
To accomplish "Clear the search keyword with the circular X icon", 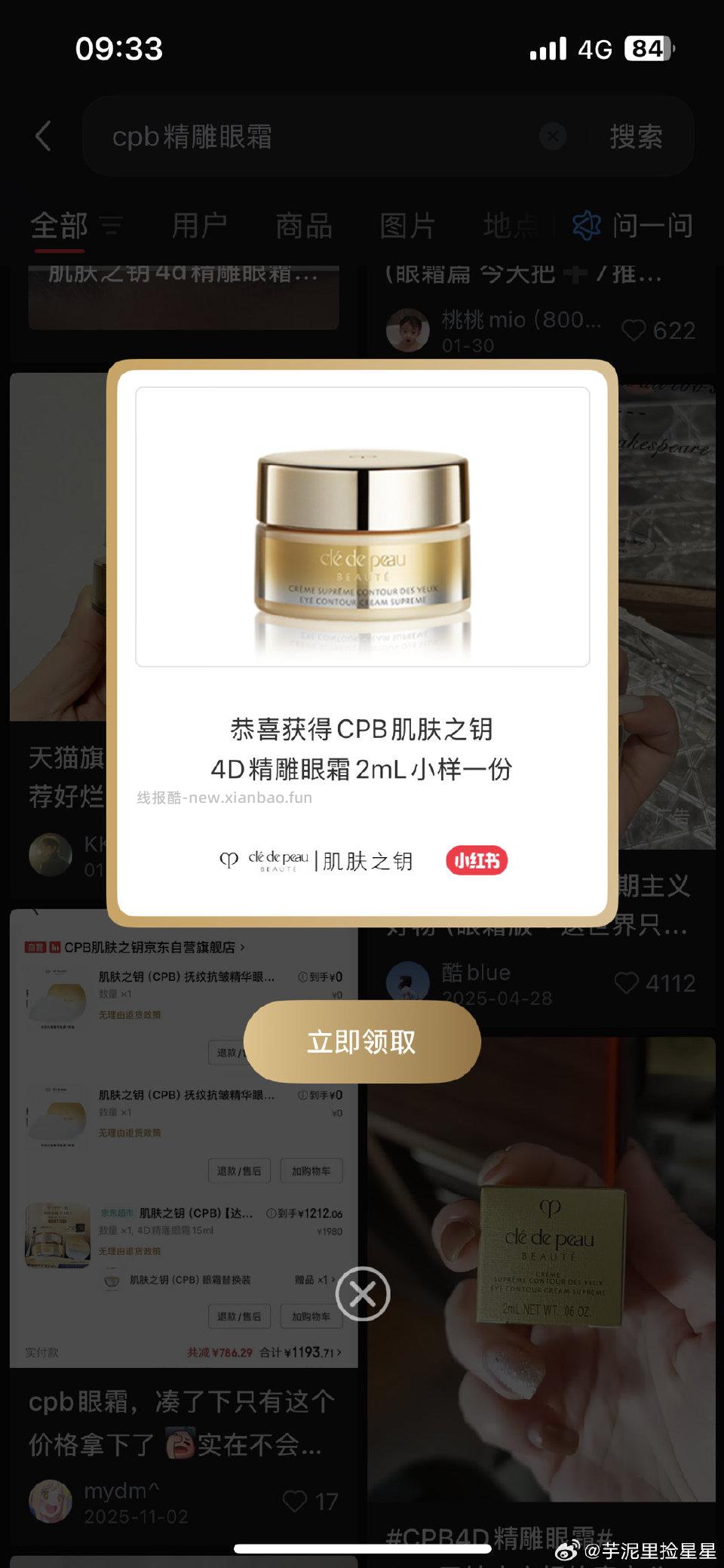I will click(551, 136).
